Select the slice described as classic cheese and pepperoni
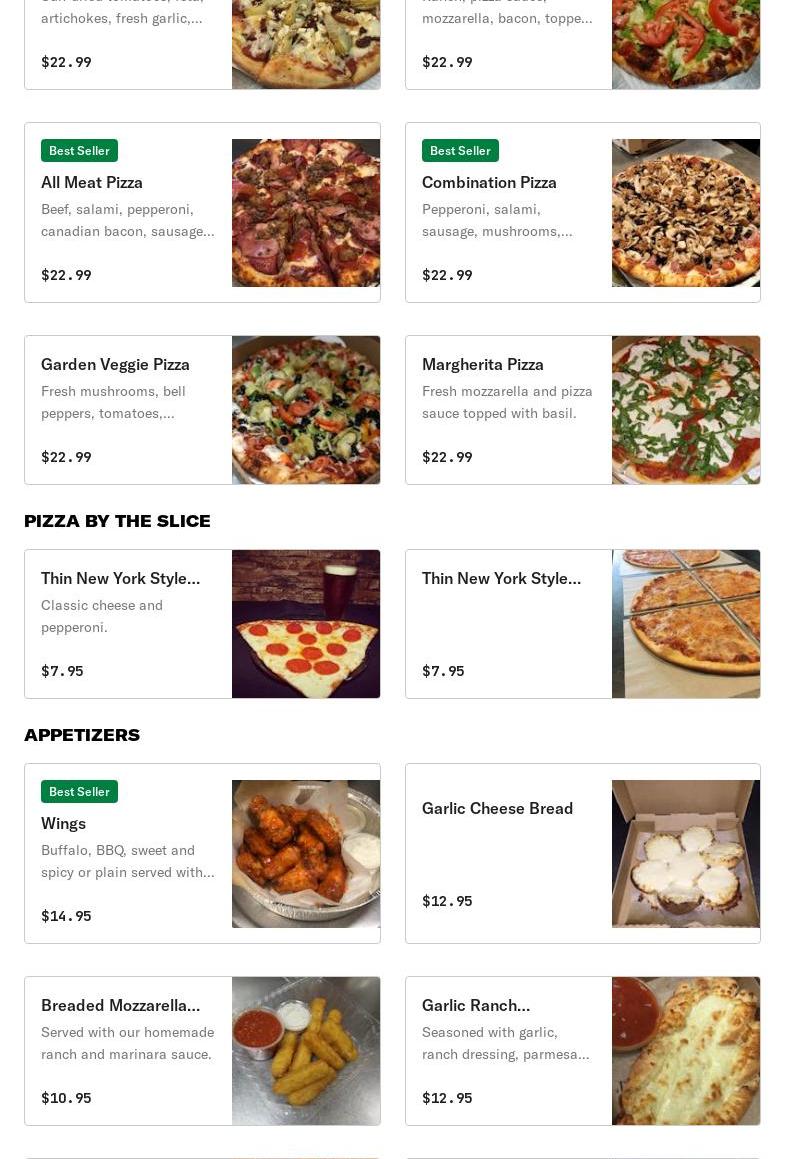The width and height of the screenshot is (785, 1159). click(x=202, y=624)
